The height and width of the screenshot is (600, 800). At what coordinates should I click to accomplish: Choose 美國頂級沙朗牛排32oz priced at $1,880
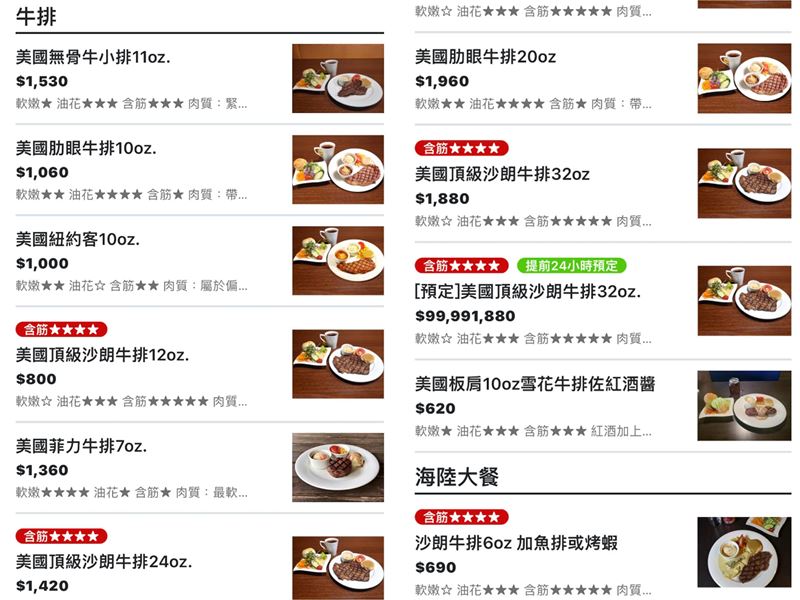click(x=502, y=174)
